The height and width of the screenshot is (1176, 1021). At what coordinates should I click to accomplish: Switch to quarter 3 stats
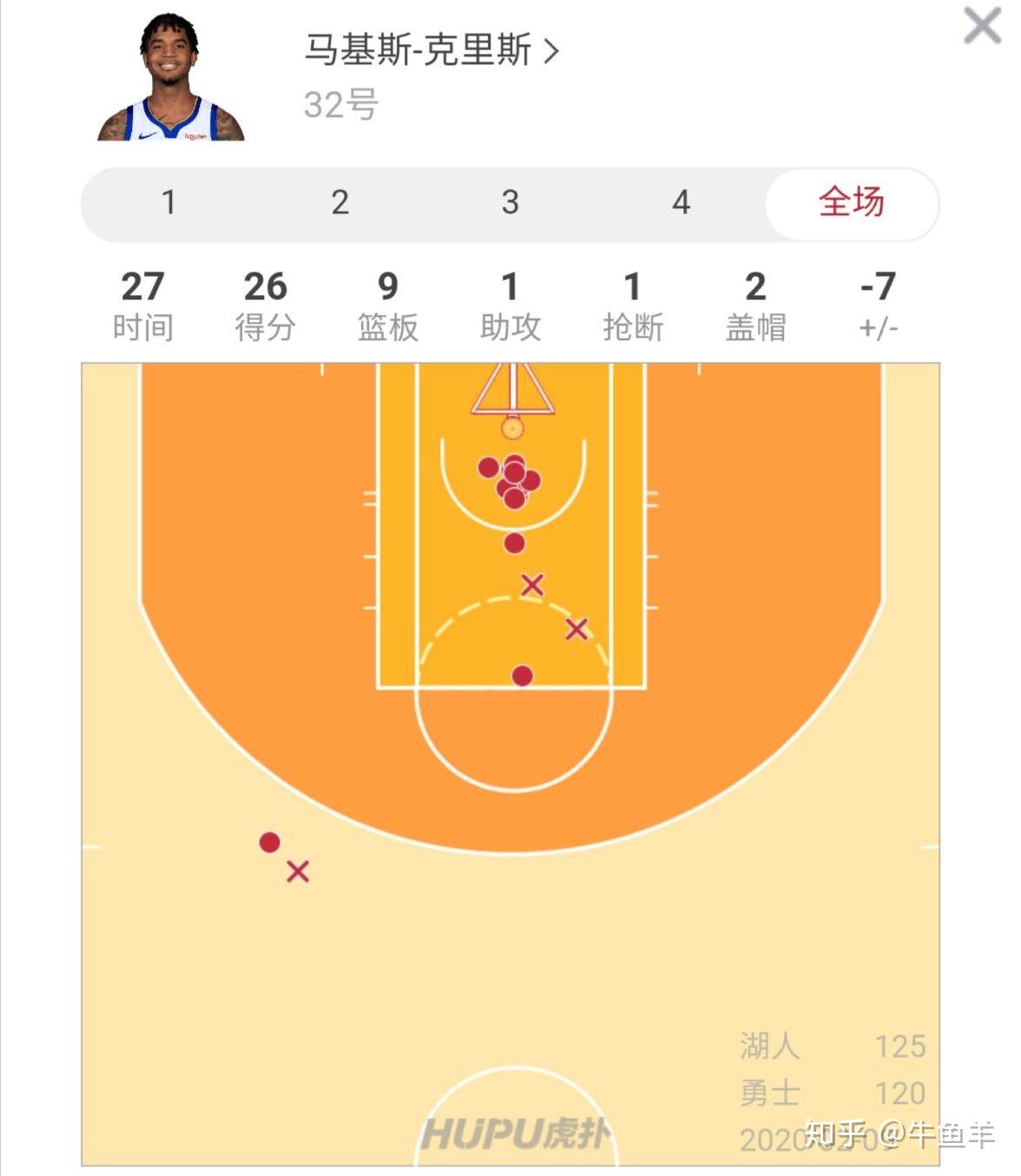510,203
